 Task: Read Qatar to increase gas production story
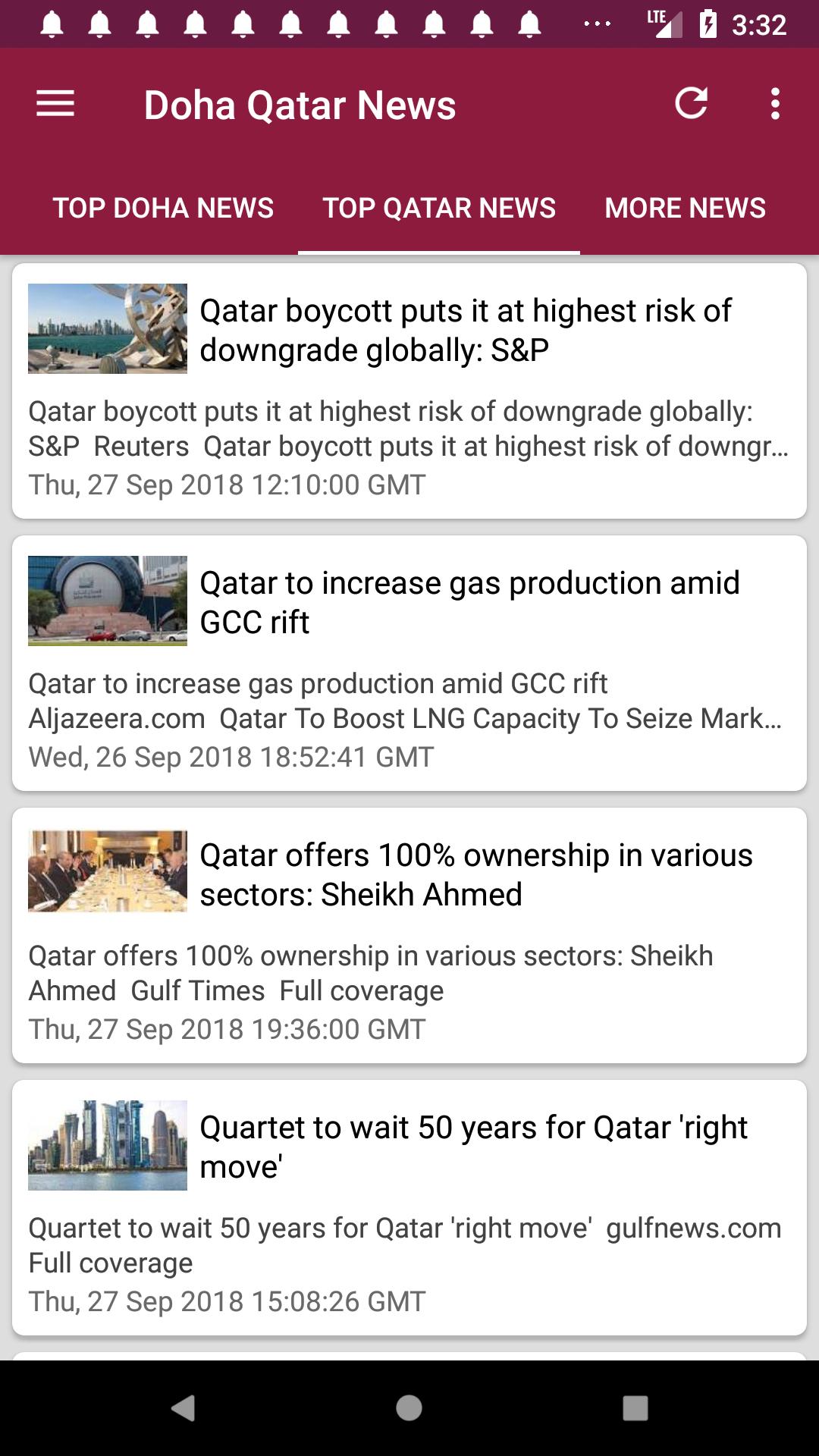pyautogui.click(x=409, y=664)
